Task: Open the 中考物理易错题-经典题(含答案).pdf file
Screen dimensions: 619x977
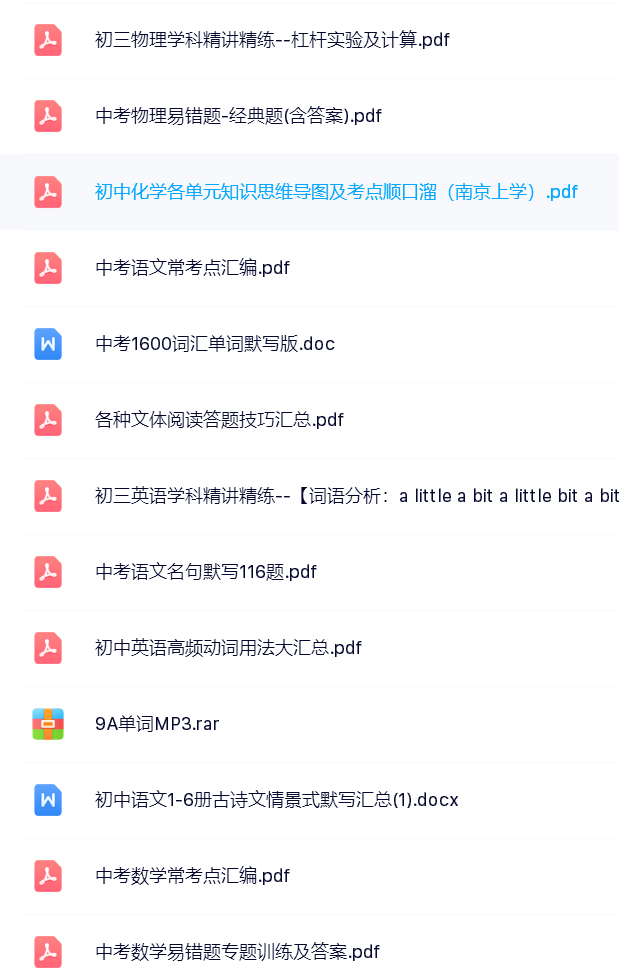Action: [238, 116]
